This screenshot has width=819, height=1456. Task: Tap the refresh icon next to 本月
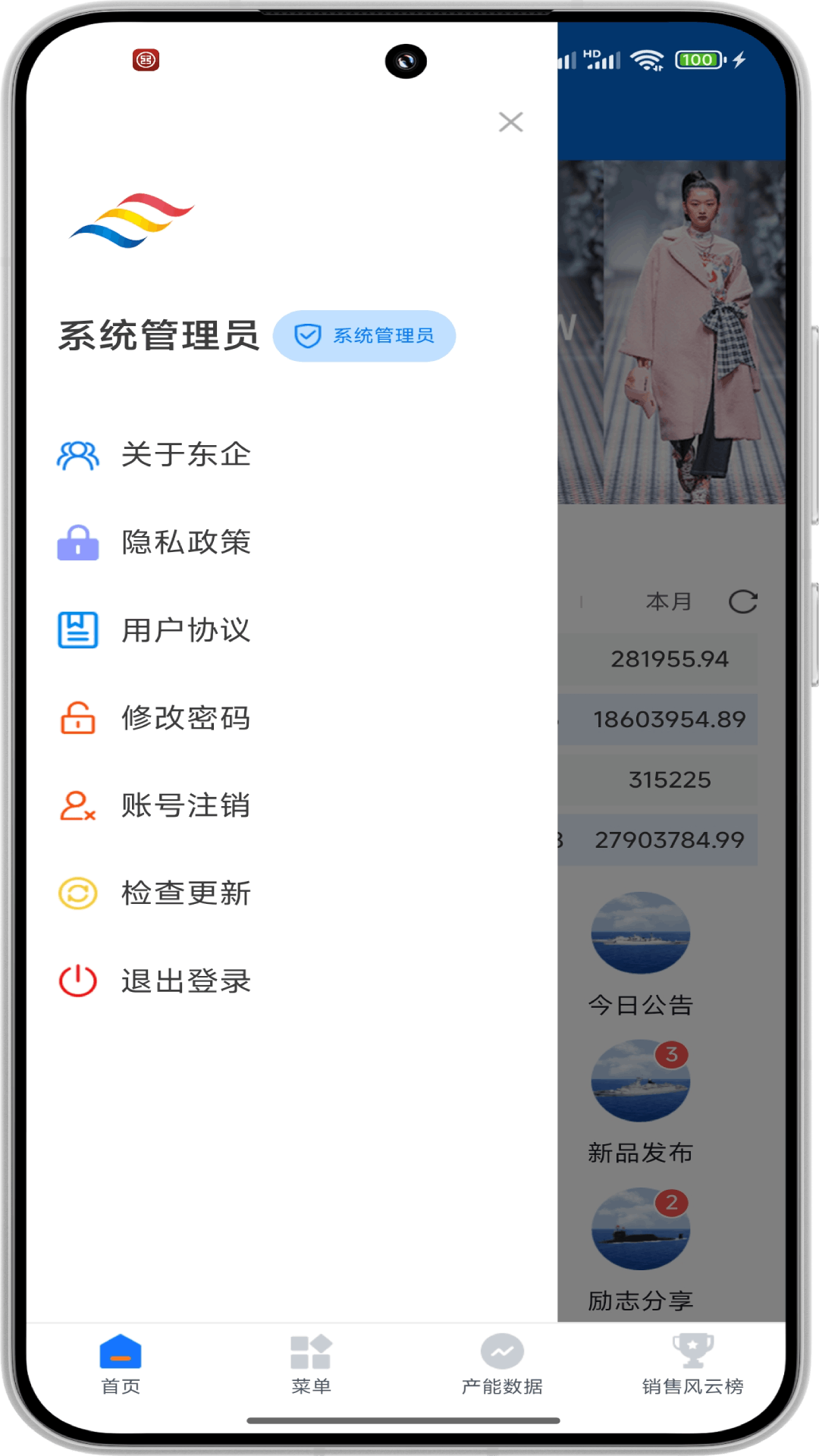coord(743,601)
